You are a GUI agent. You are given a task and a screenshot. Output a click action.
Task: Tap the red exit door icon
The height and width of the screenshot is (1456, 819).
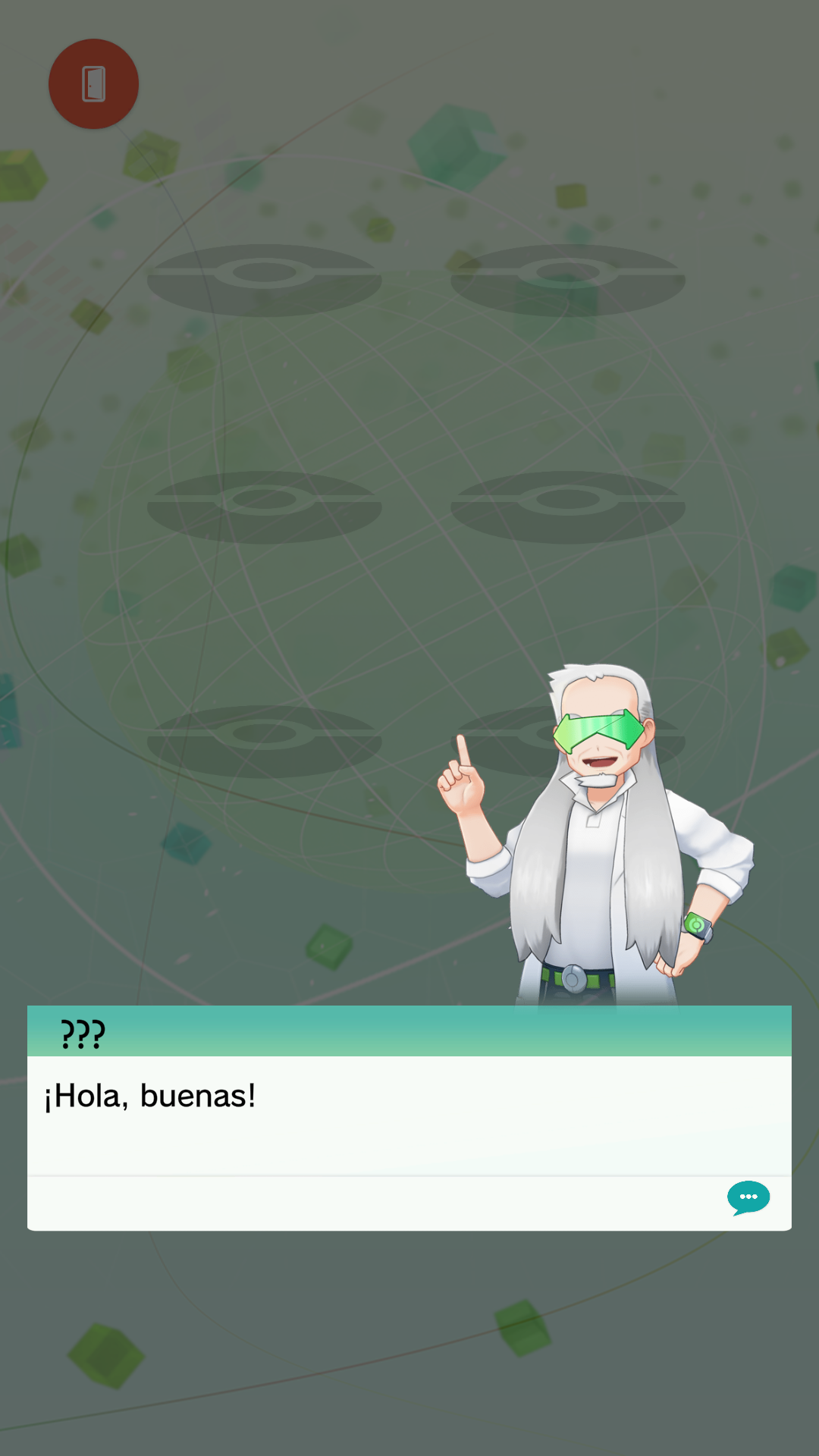(93, 84)
